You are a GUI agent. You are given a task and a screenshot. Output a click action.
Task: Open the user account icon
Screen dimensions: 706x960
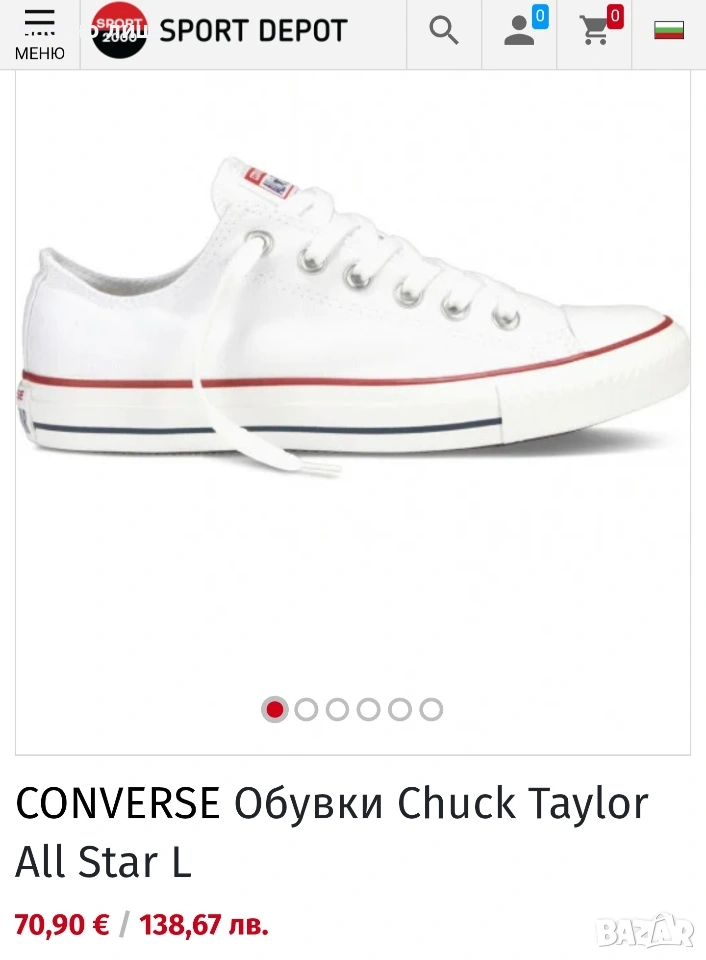521,31
